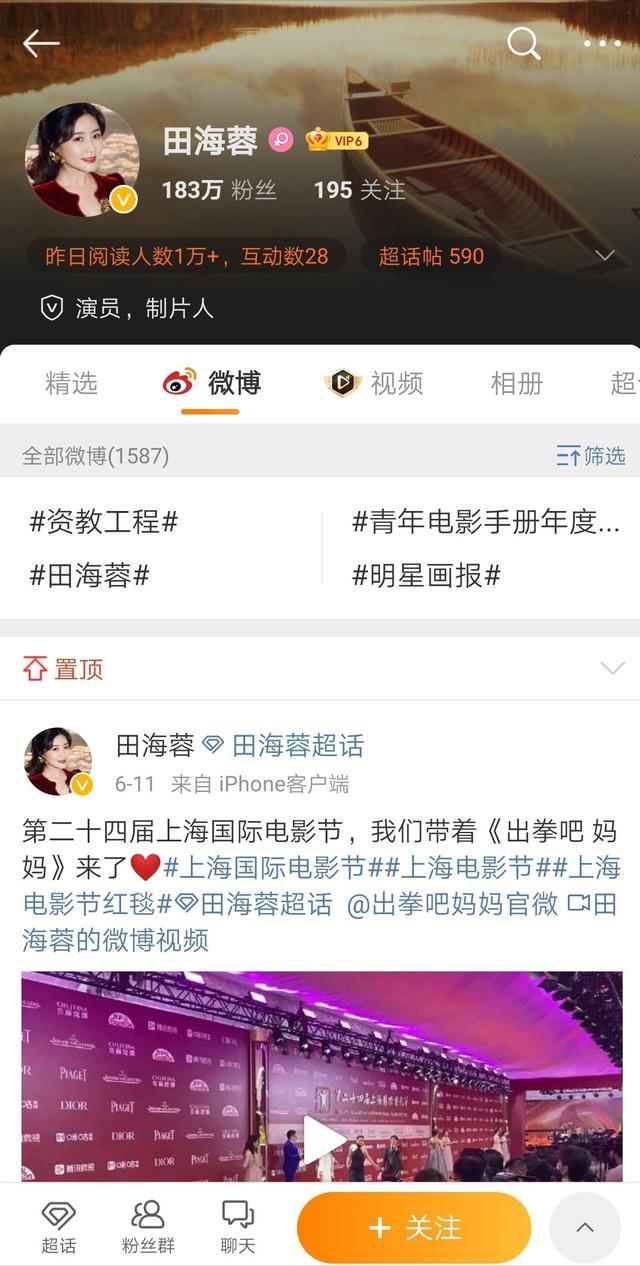Open the 195 关注 following list
This screenshot has width=640, height=1266.
(359, 190)
